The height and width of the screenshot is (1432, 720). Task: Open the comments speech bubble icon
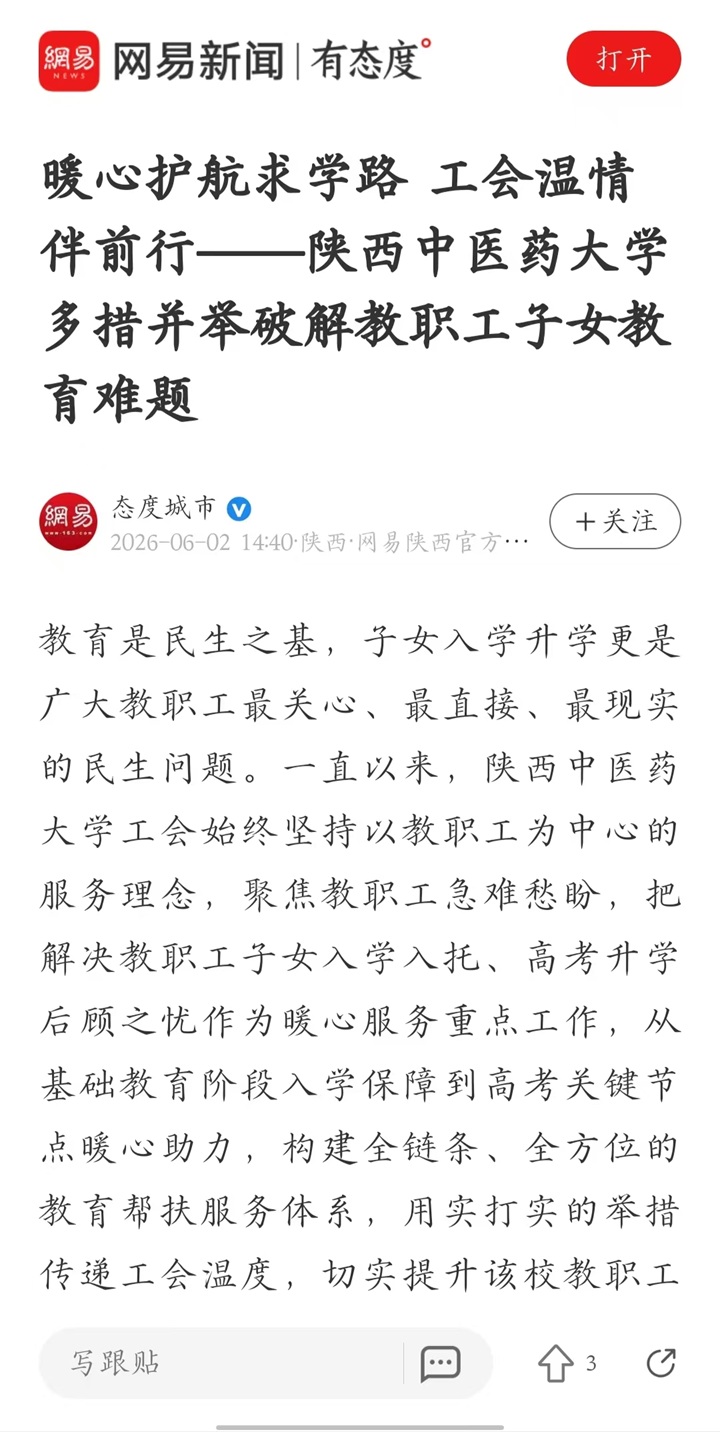coord(440,1362)
